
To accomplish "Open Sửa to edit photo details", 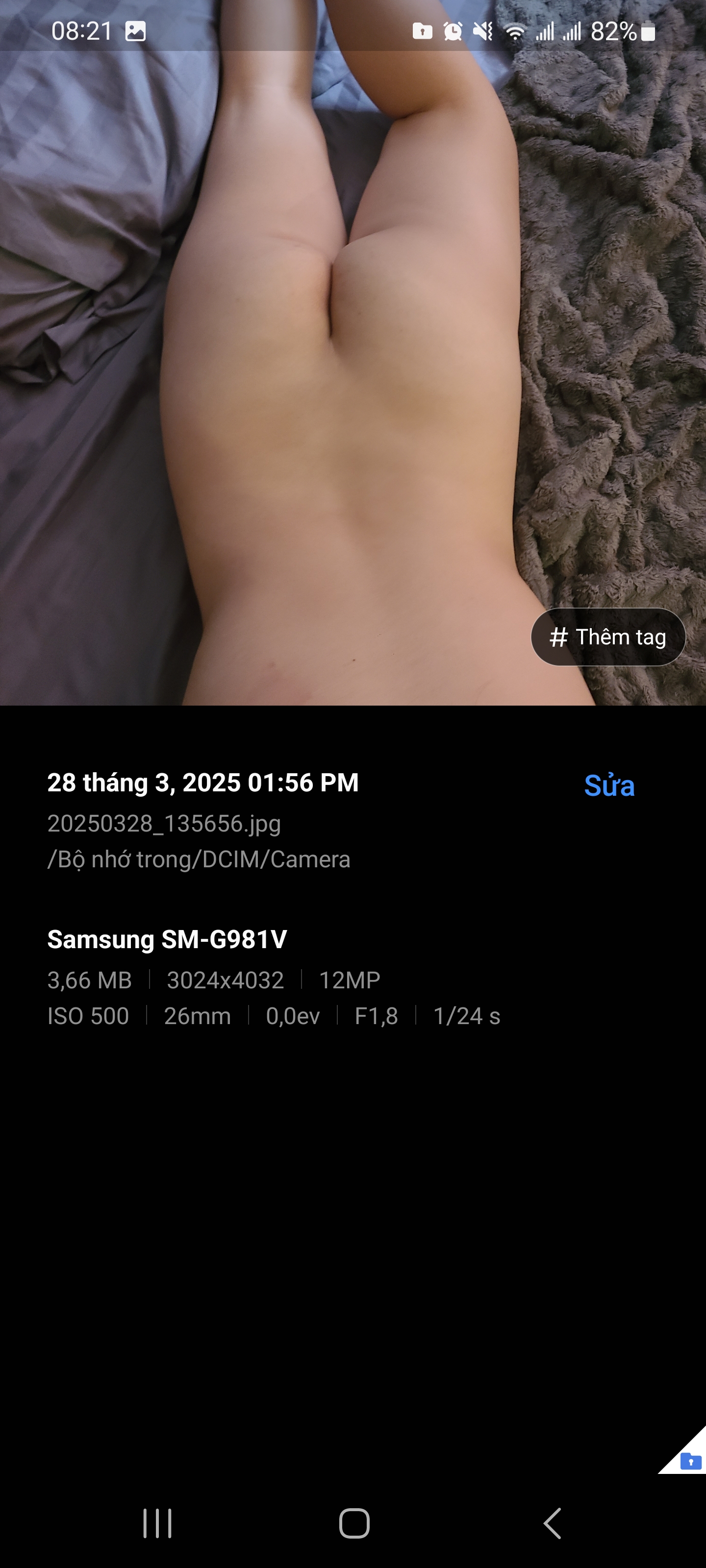I will click(608, 785).
